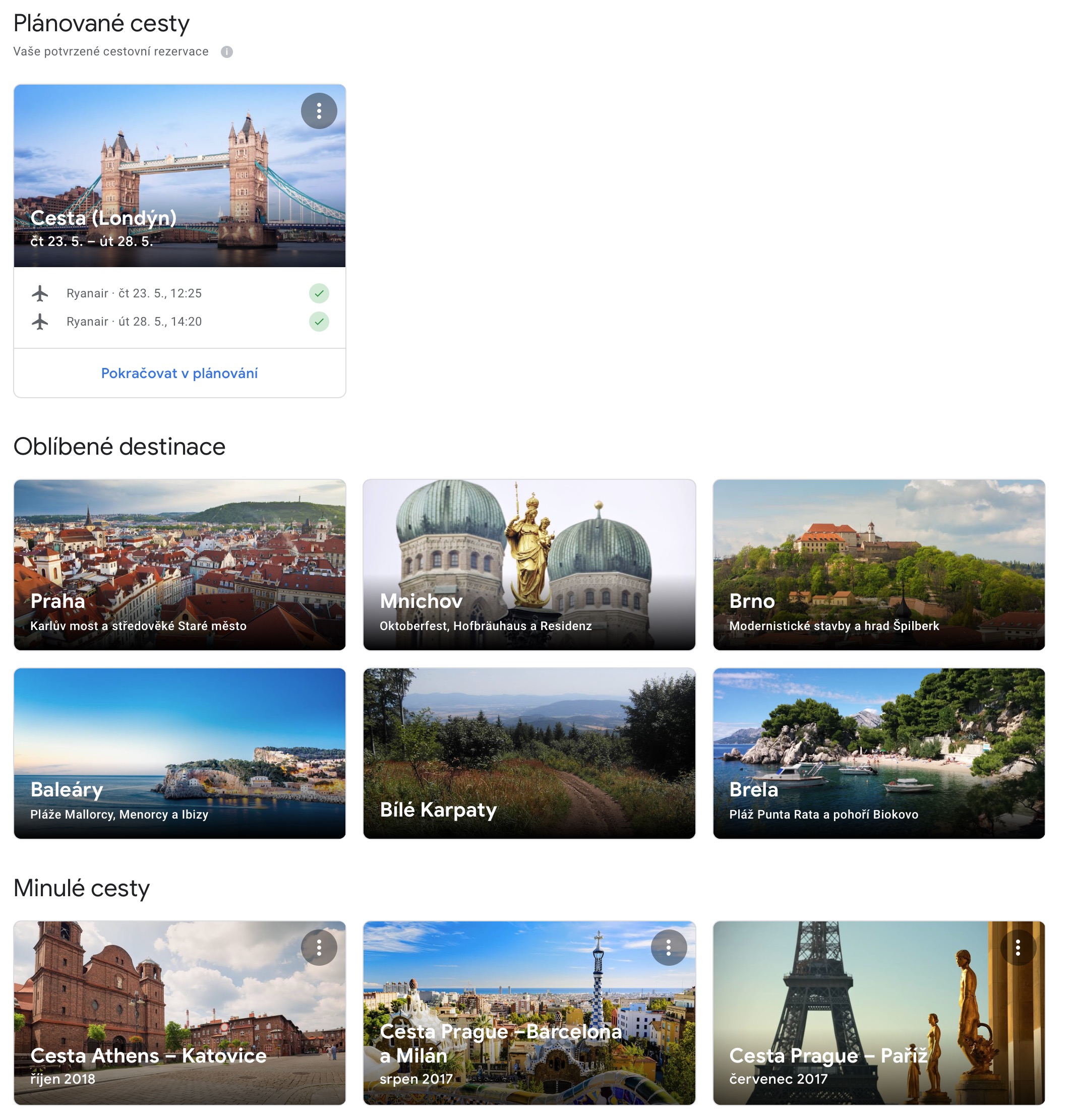Open the Ryanair flight on čt 23. 5., 12:25
This screenshot has height=1120, width=1073.
click(134, 294)
